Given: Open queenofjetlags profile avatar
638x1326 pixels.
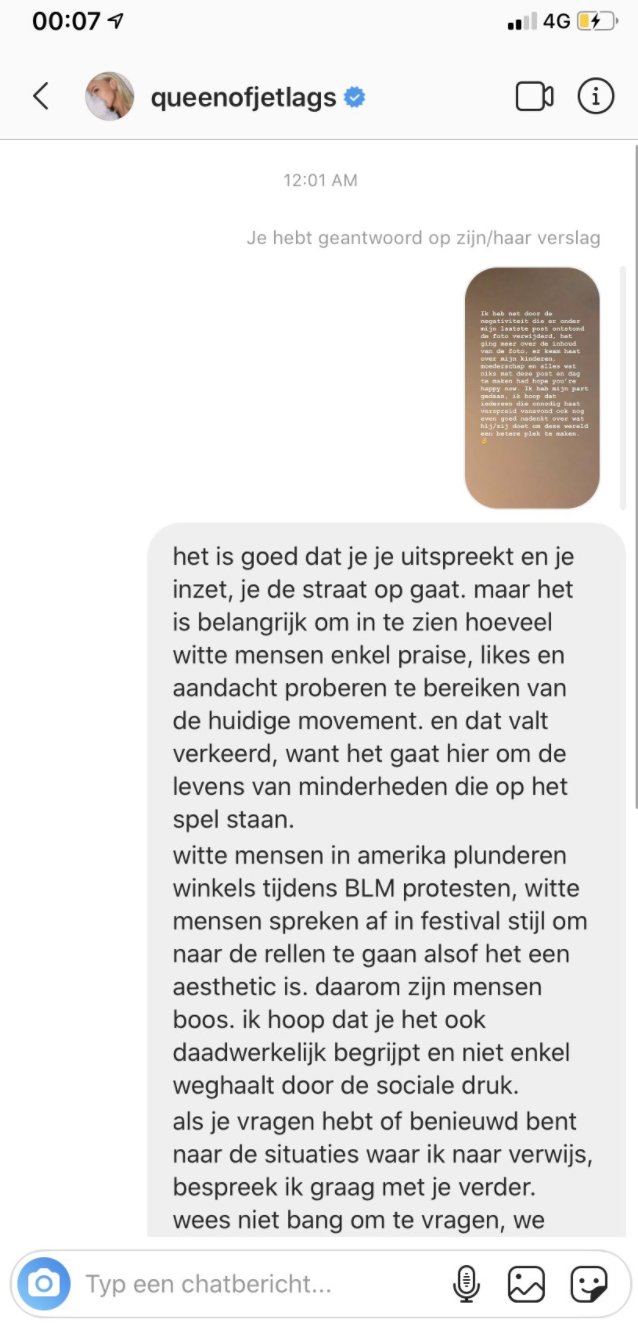Looking at the screenshot, I should tap(109, 96).
